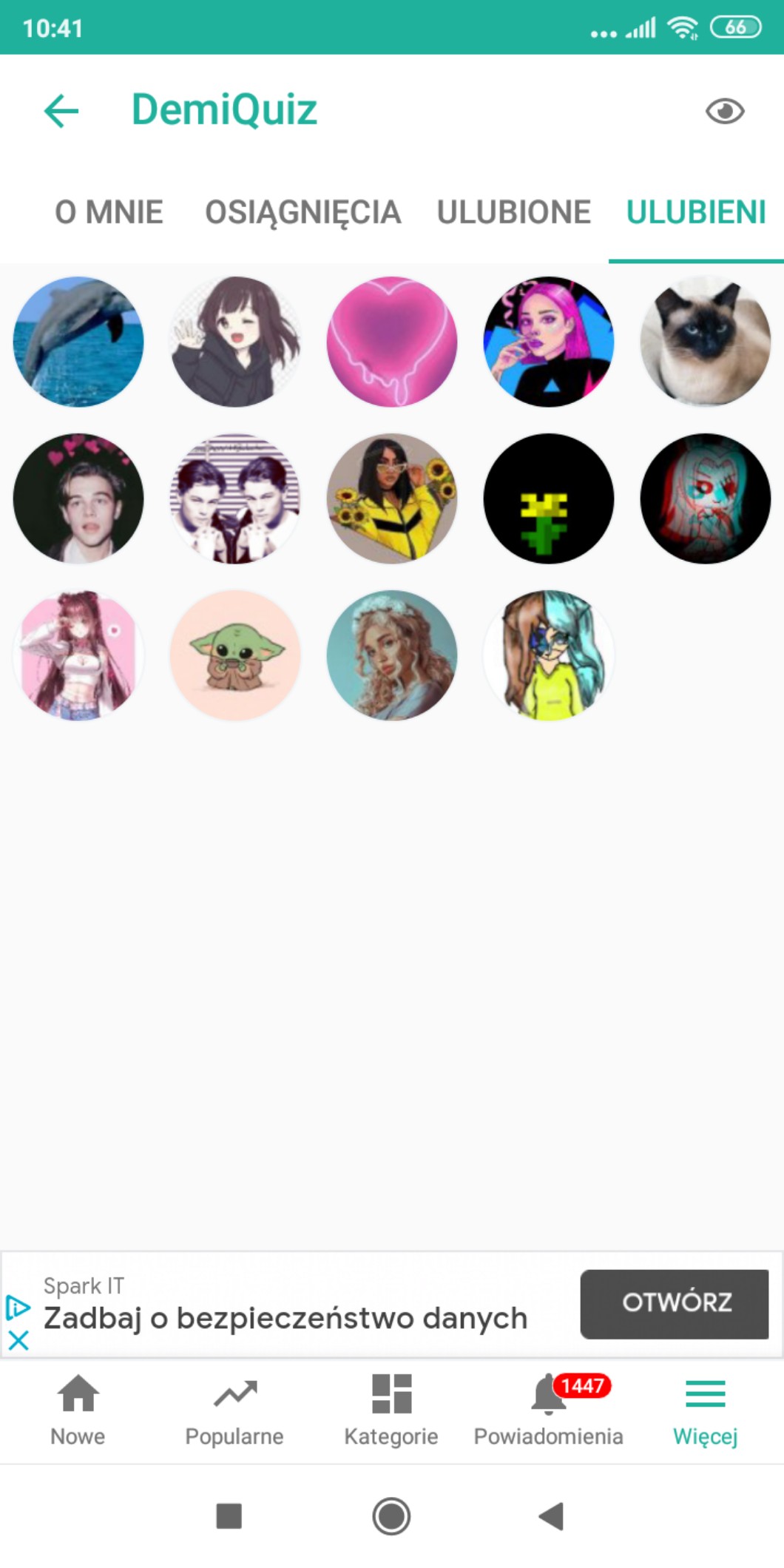
Task: Open the yellow jacket sunflower avatar
Action: pyautogui.click(x=392, y=499)
